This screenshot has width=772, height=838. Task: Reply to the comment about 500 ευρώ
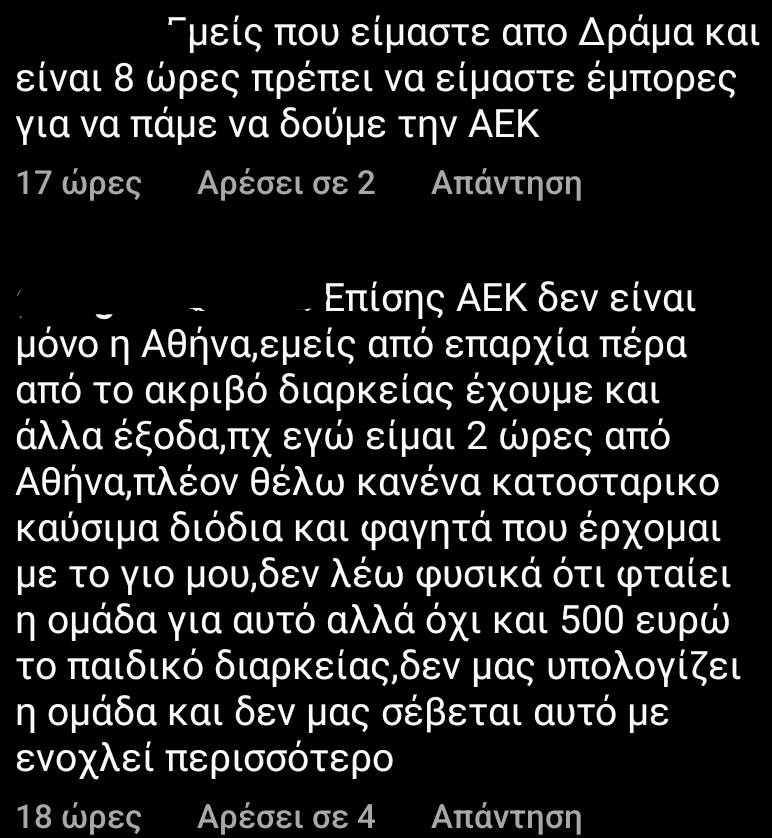[x=506, y=816]
